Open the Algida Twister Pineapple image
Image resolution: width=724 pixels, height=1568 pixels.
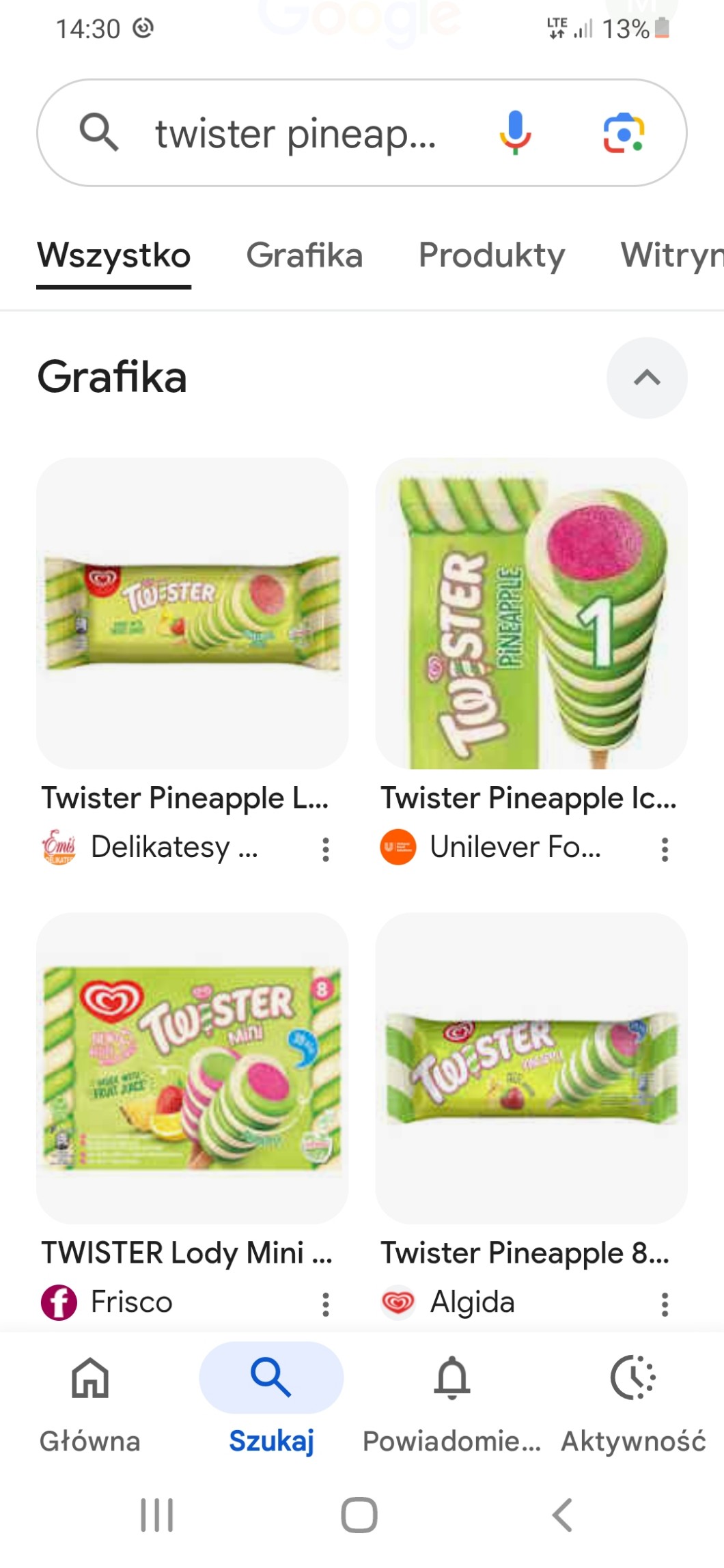531,1067
